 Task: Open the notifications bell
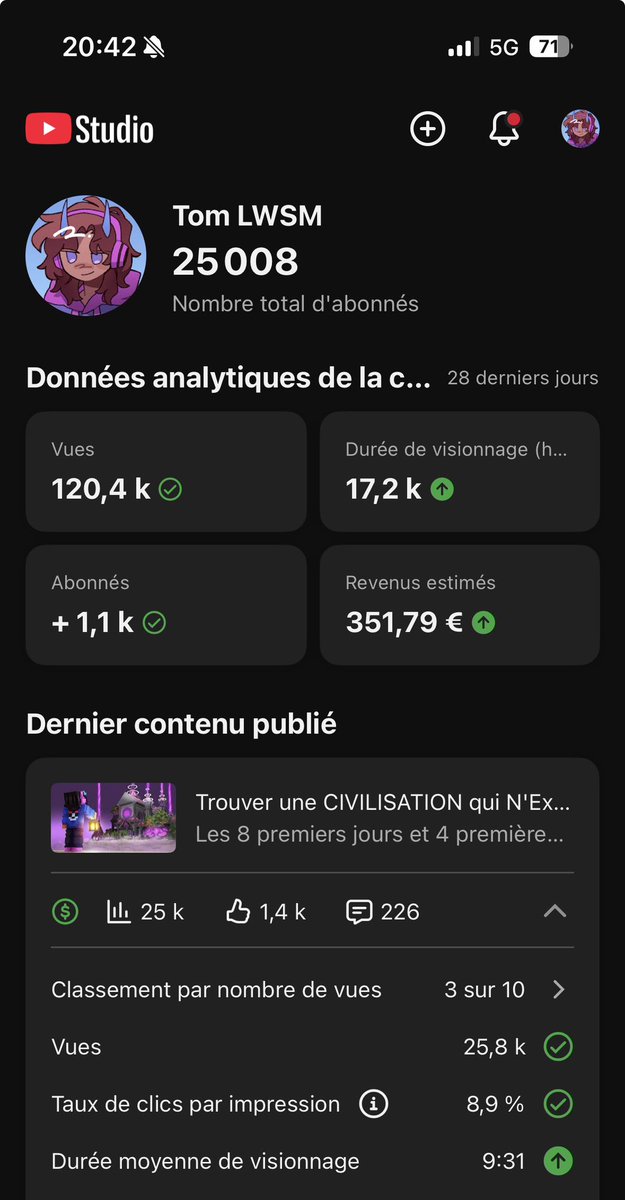pos(505,129)
